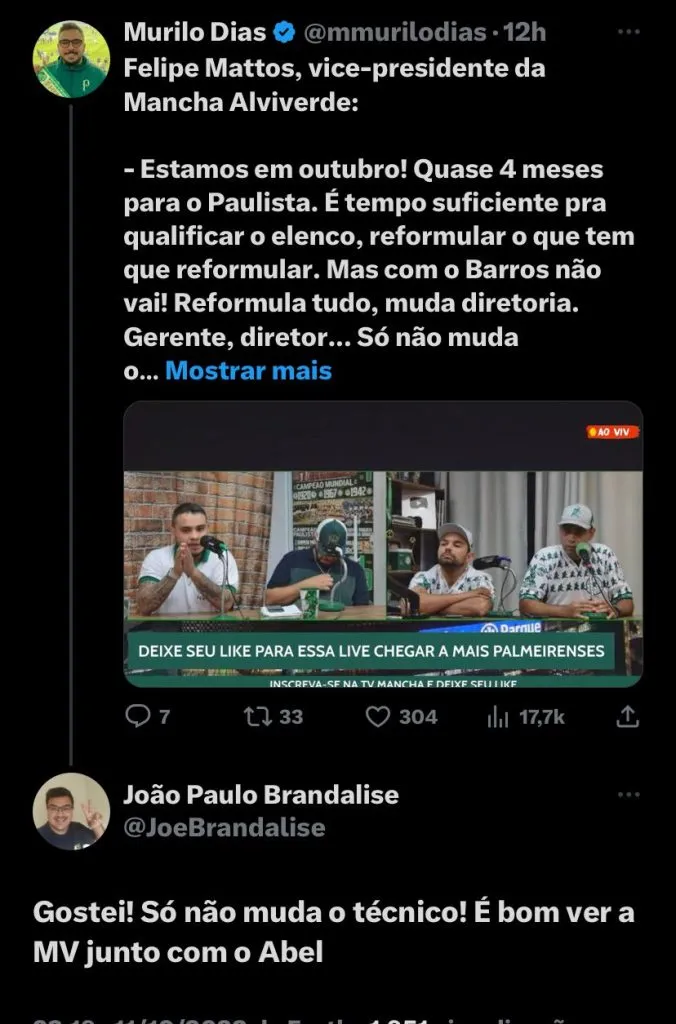The height and width of the screenshot is (1024, 676).
Task: Open Murilo Dias's profile picture
Action: click(71, 59)
